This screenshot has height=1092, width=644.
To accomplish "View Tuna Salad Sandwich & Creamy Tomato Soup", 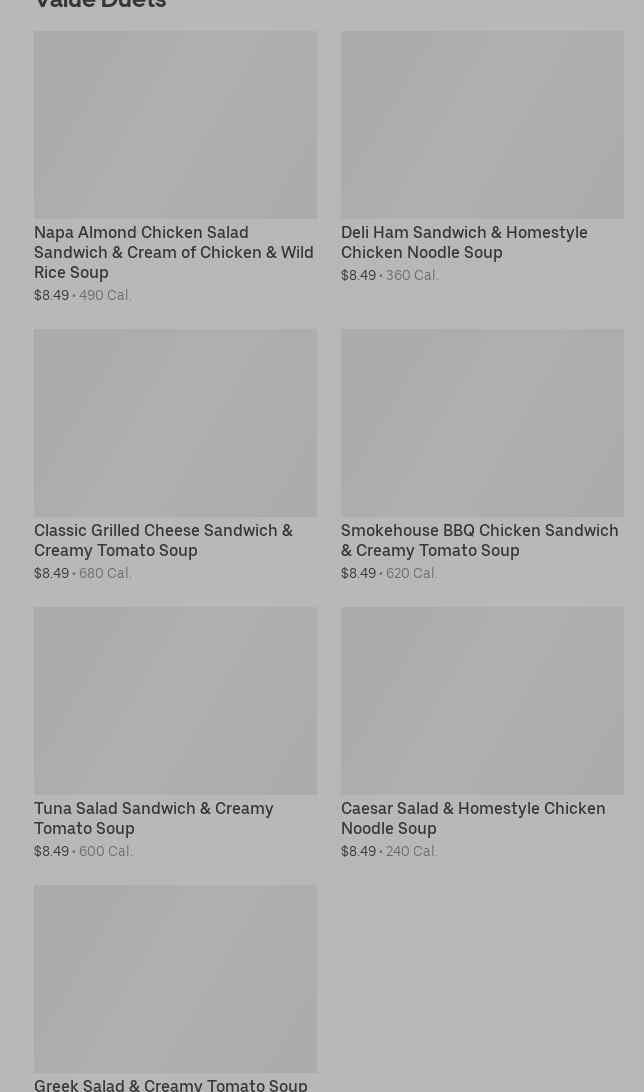I will (x=175, y=733).
